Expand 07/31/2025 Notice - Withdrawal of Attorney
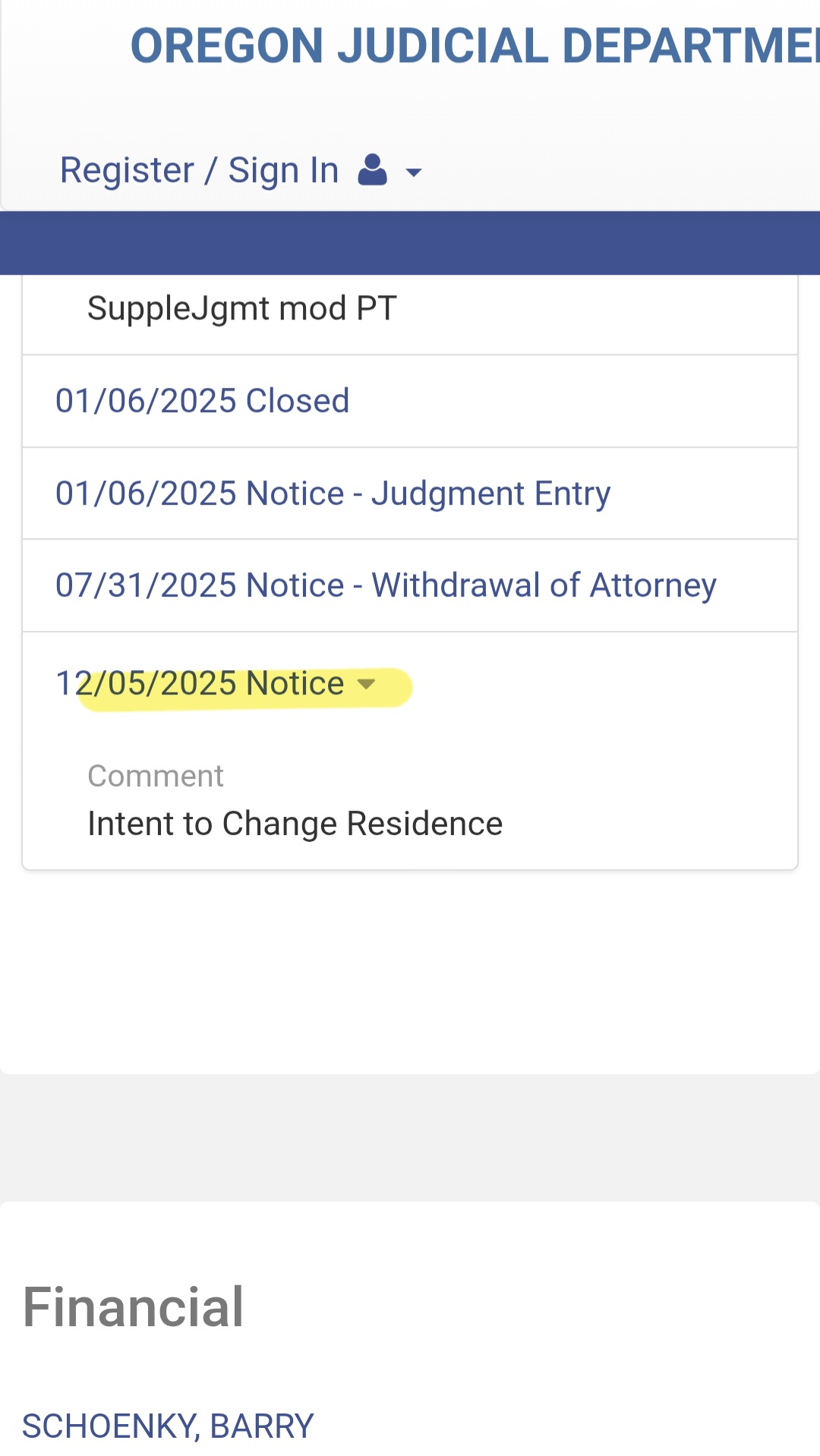The width and height of the screenshot is (820, 1456). 386,585
